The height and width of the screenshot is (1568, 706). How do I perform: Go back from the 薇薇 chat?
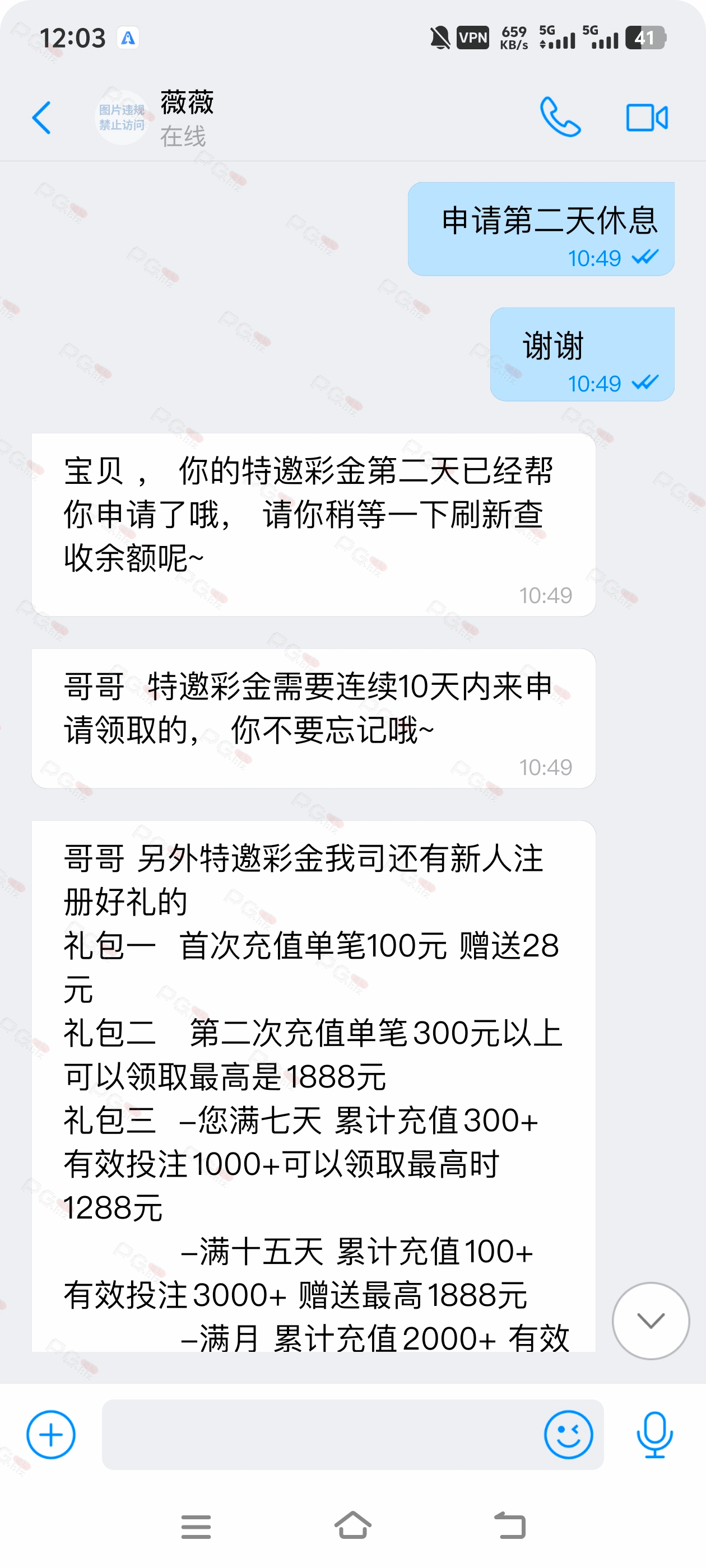[x=41, y=118]
